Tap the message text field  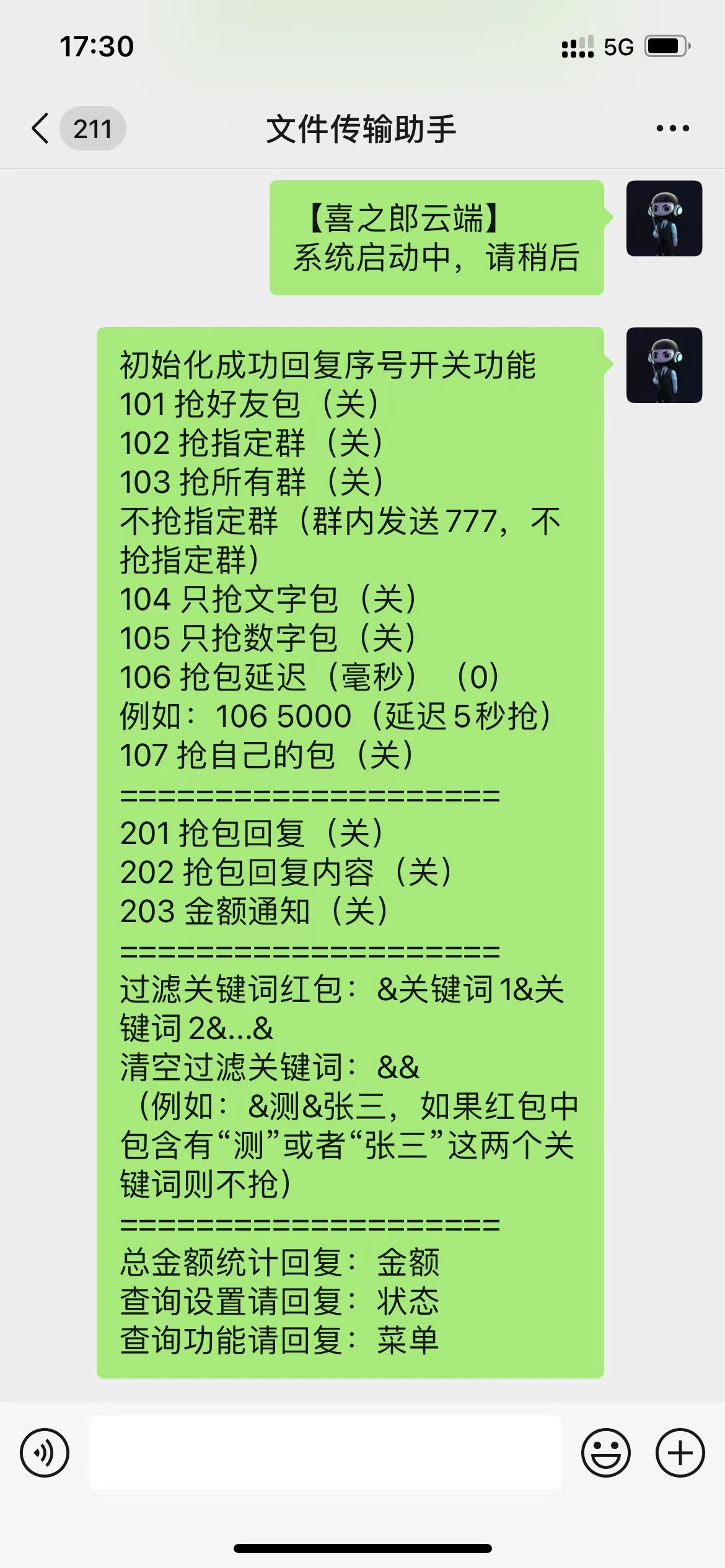click(x=325, y=1453)
